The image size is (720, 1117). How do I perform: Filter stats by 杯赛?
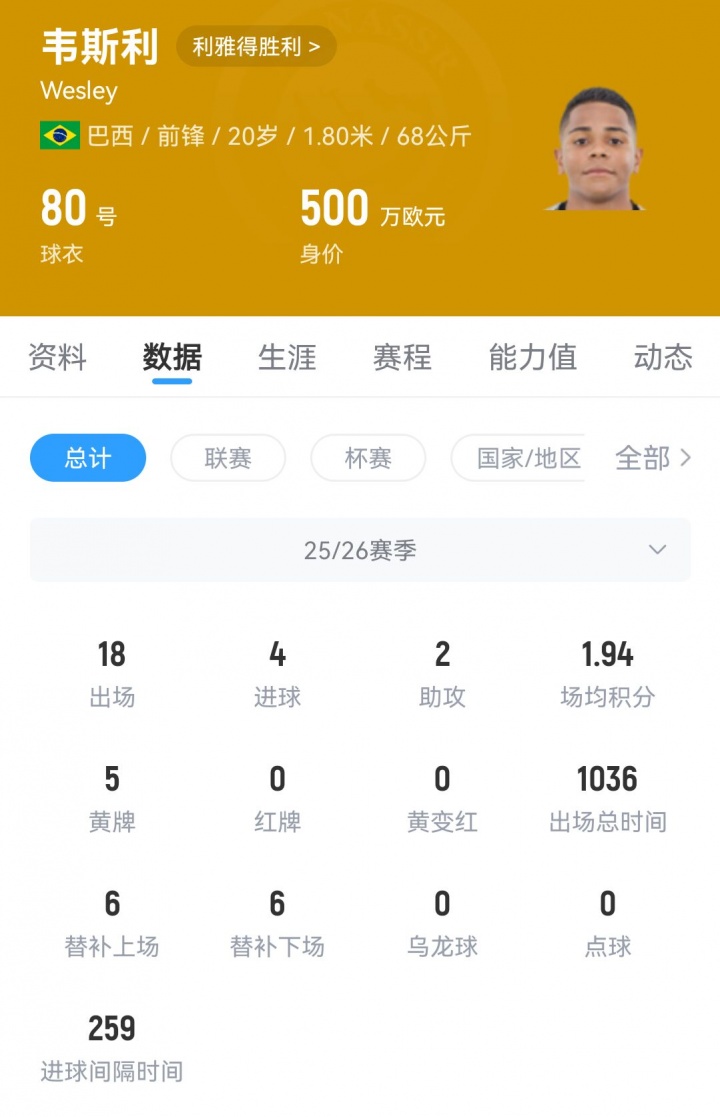pos(368,458)
